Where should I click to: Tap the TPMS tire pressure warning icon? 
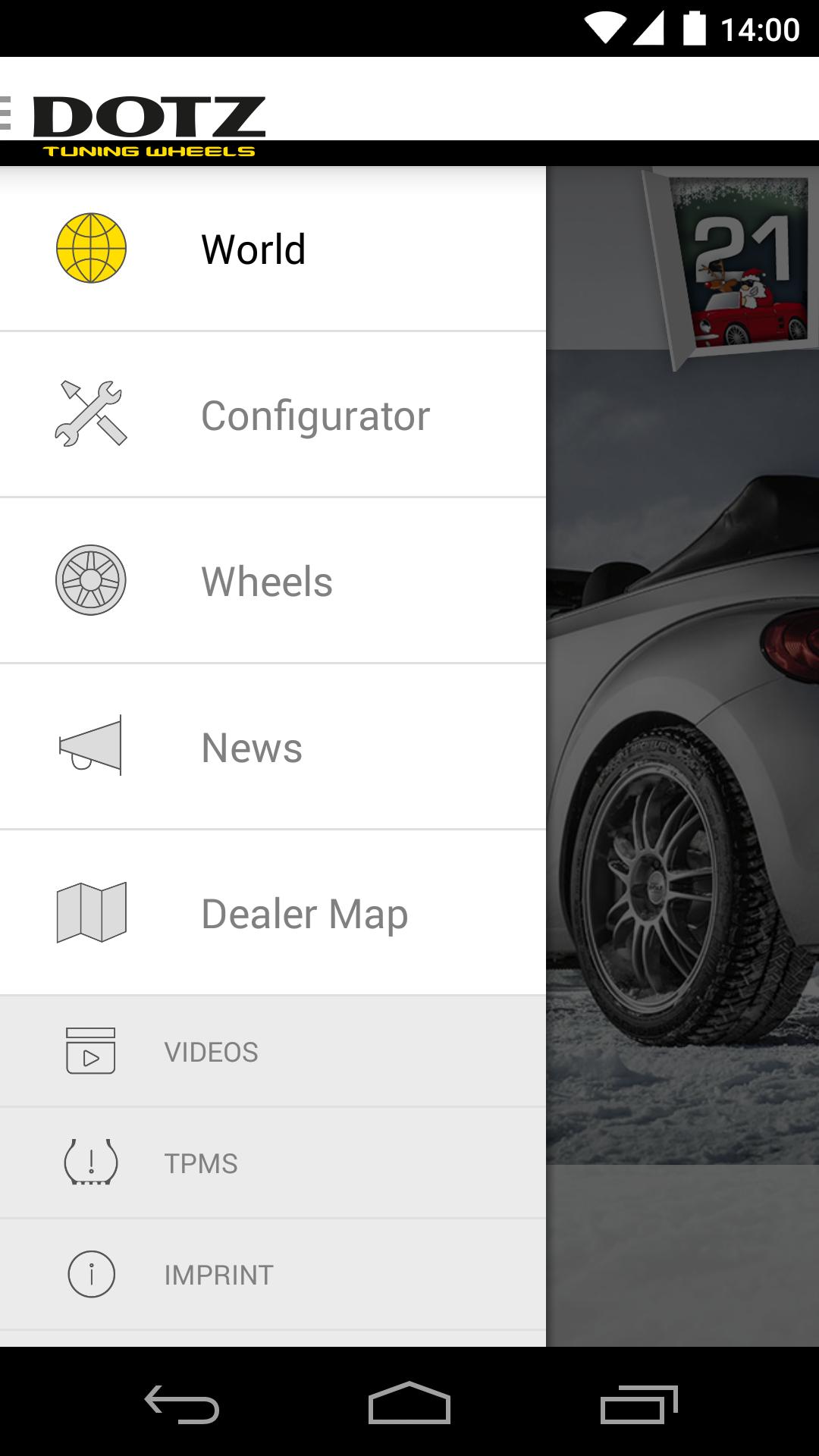(x=90, y=1163)
